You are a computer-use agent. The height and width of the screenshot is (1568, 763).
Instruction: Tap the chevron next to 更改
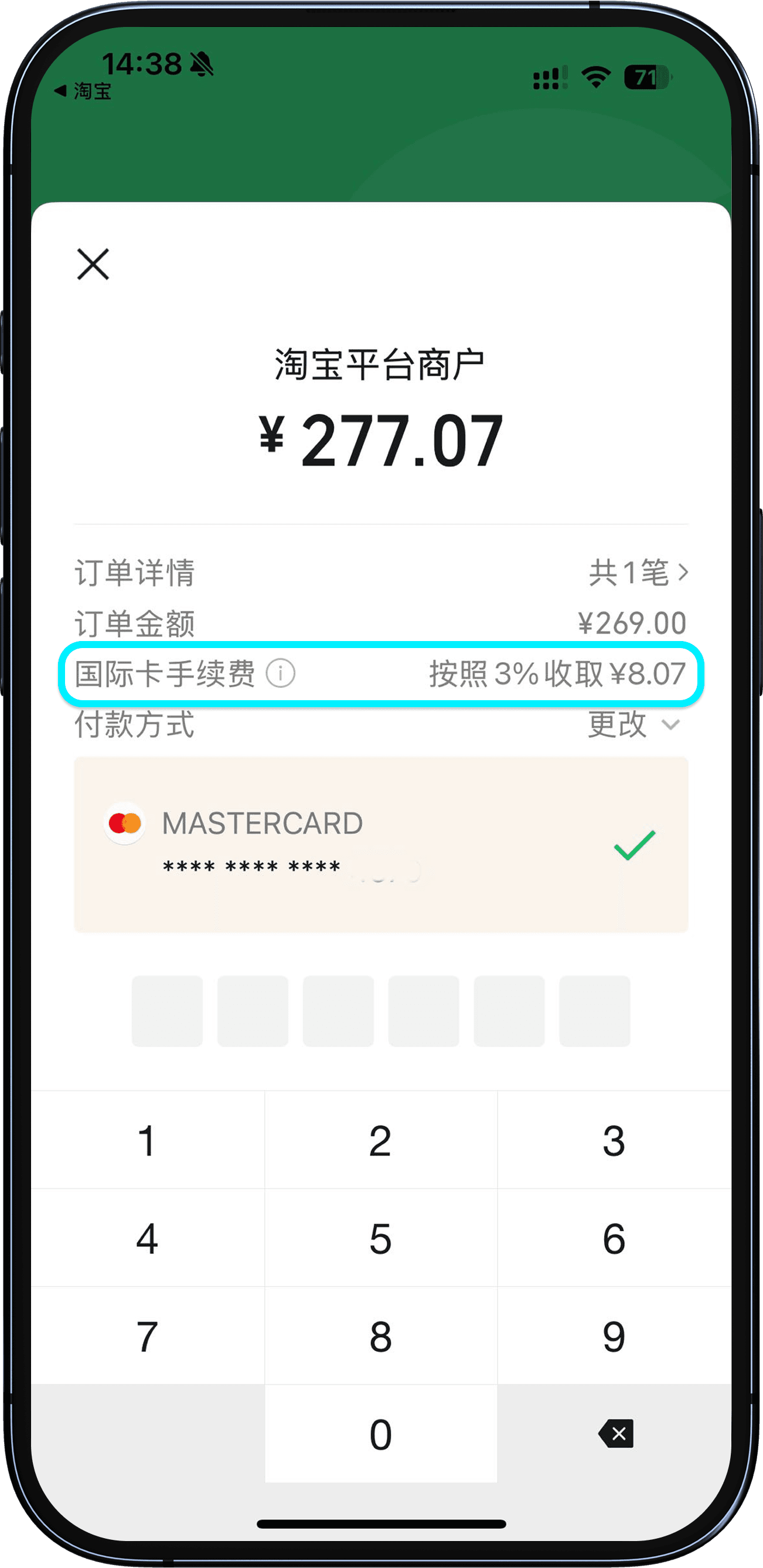pyautogui.click(x=670, y=725)
